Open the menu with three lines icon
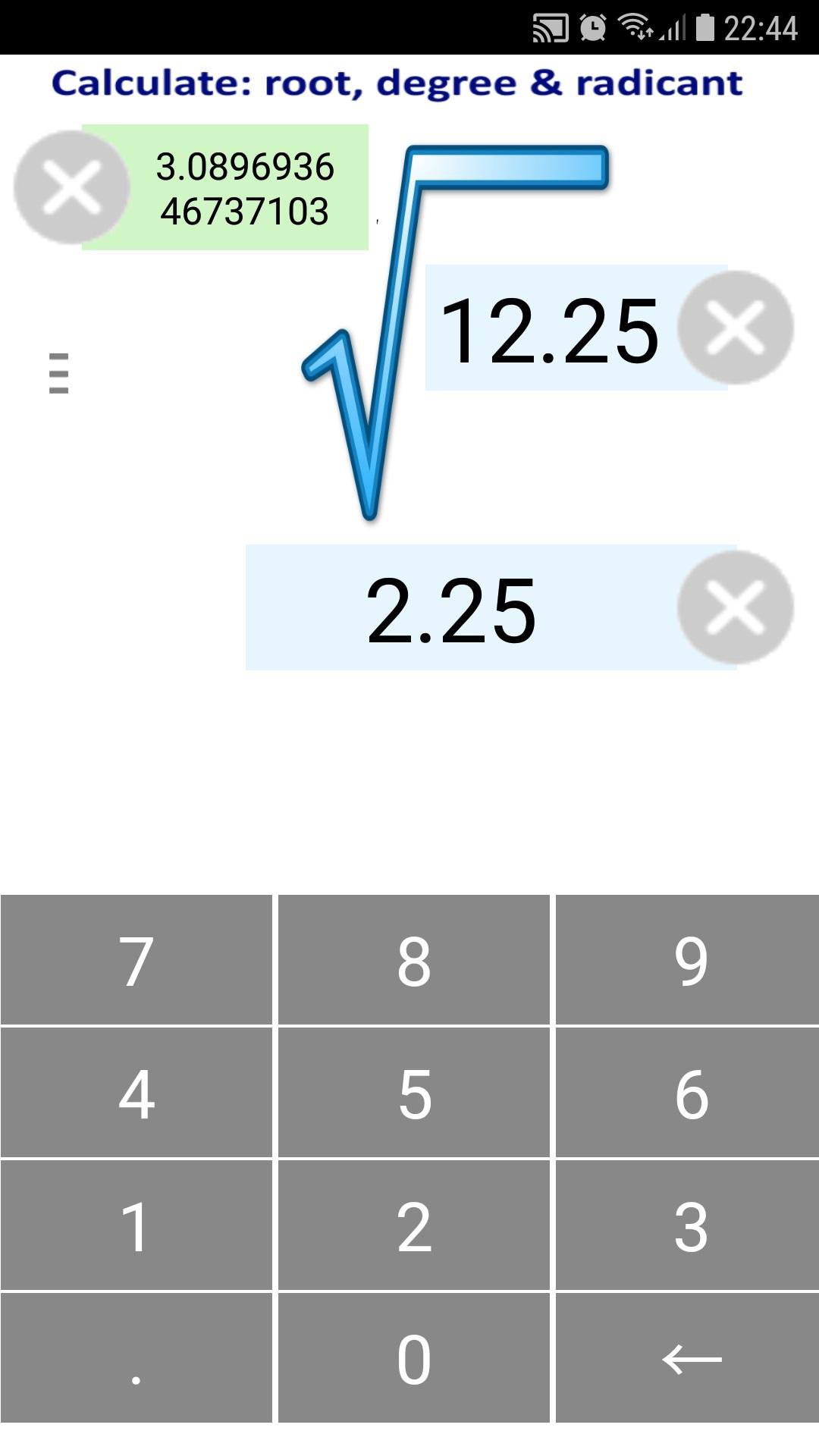Image resolution: width=819 pixels, height=1456 pixels. 58,373
